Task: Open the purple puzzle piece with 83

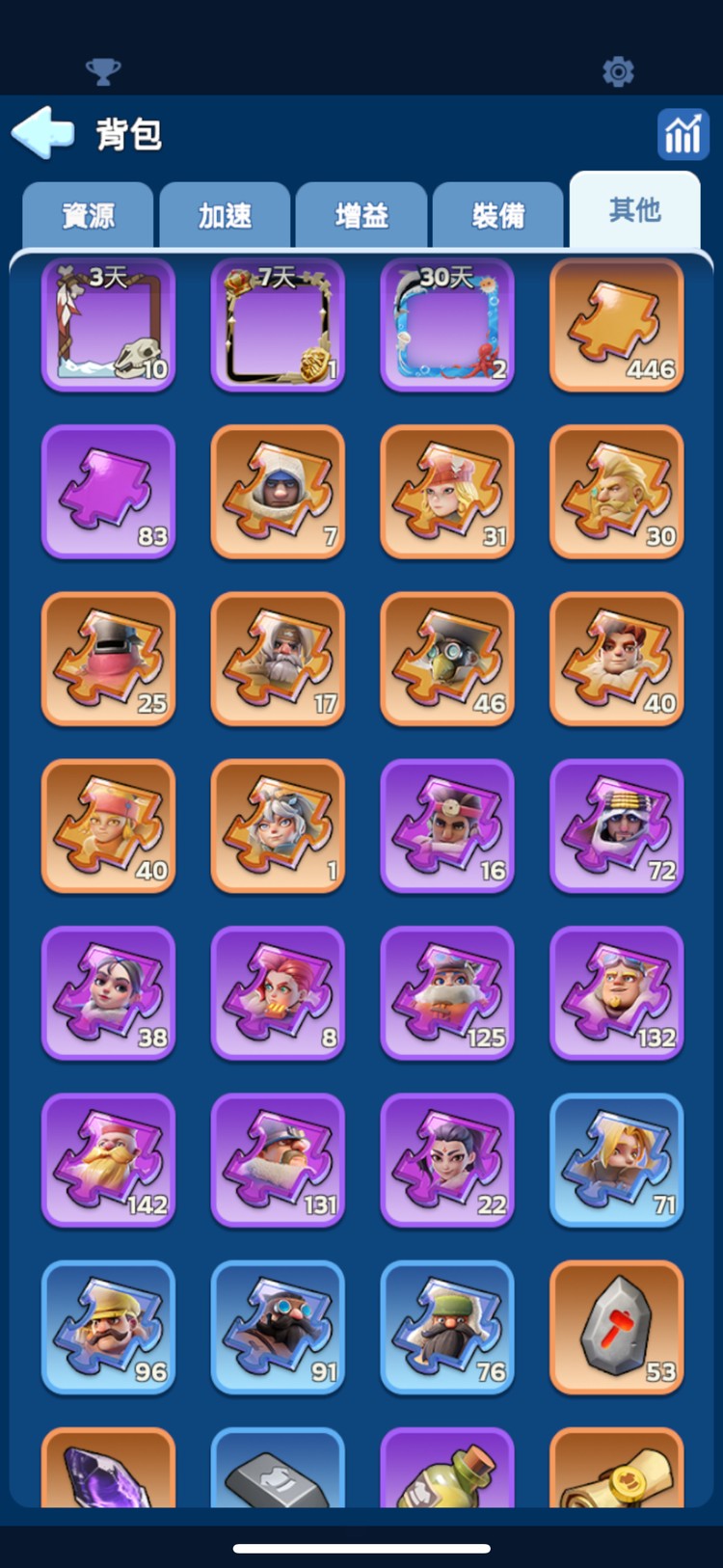Action: (x=108, y=492)
